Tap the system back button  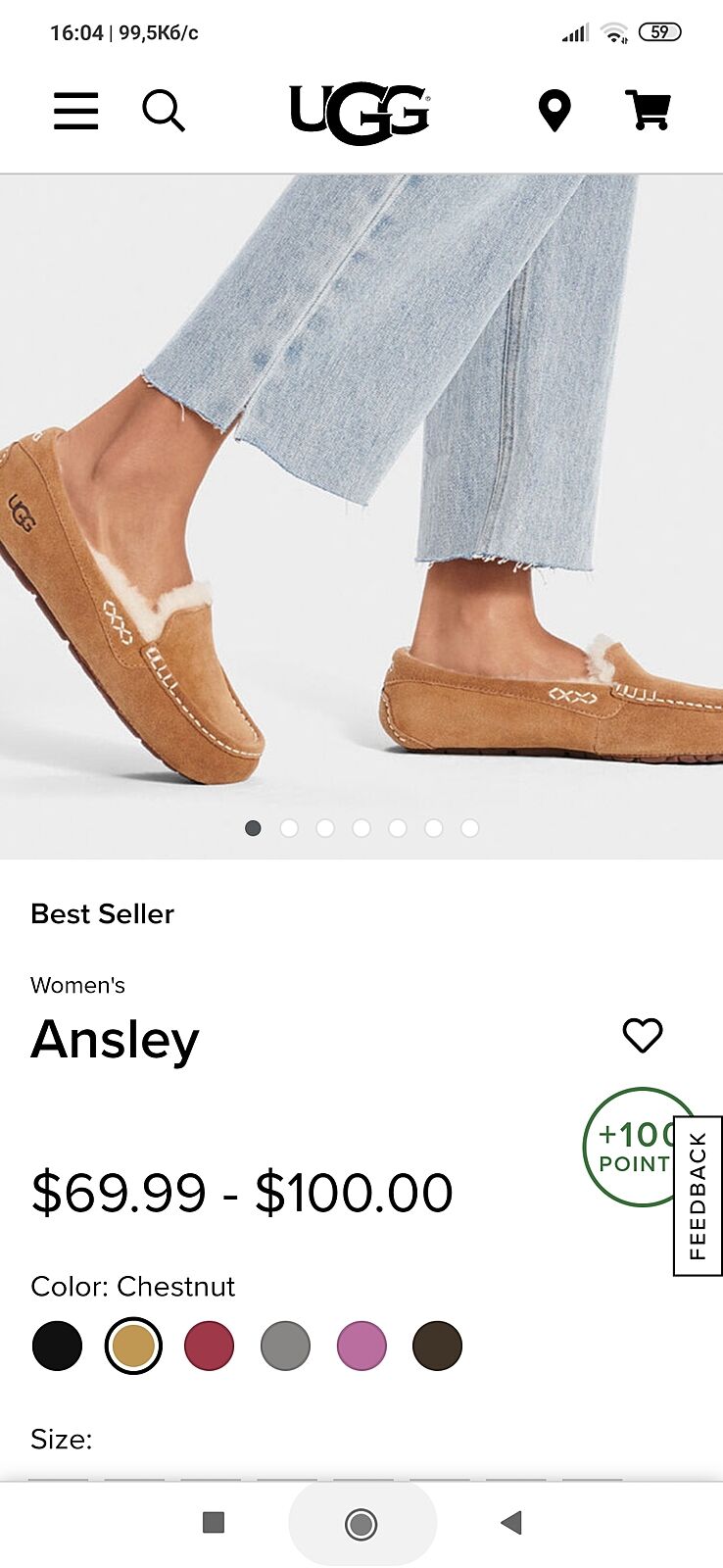510,1523
